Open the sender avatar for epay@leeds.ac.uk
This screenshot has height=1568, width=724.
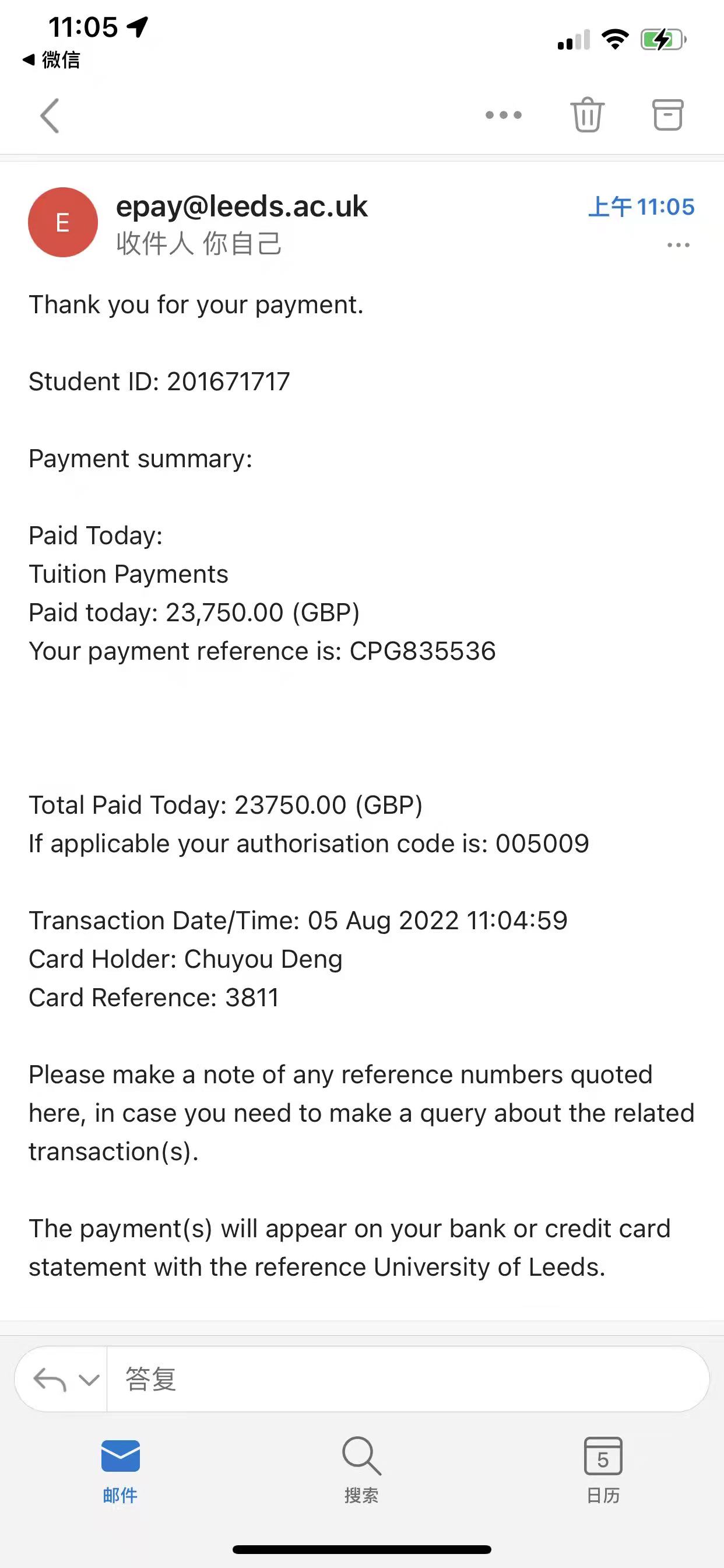(x=63, y=222)
